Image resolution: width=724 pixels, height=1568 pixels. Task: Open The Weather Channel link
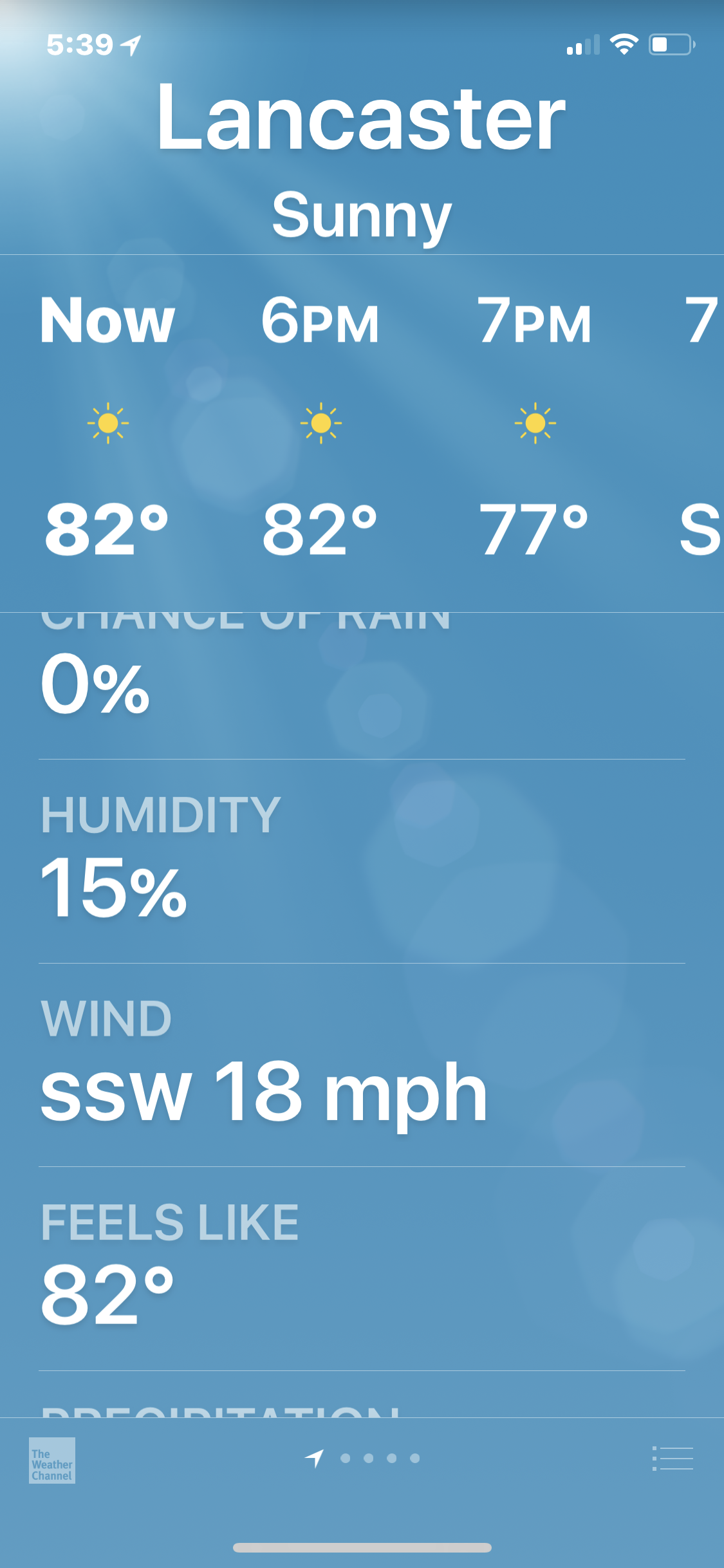pyautogui.click(x=52, y=1460)
